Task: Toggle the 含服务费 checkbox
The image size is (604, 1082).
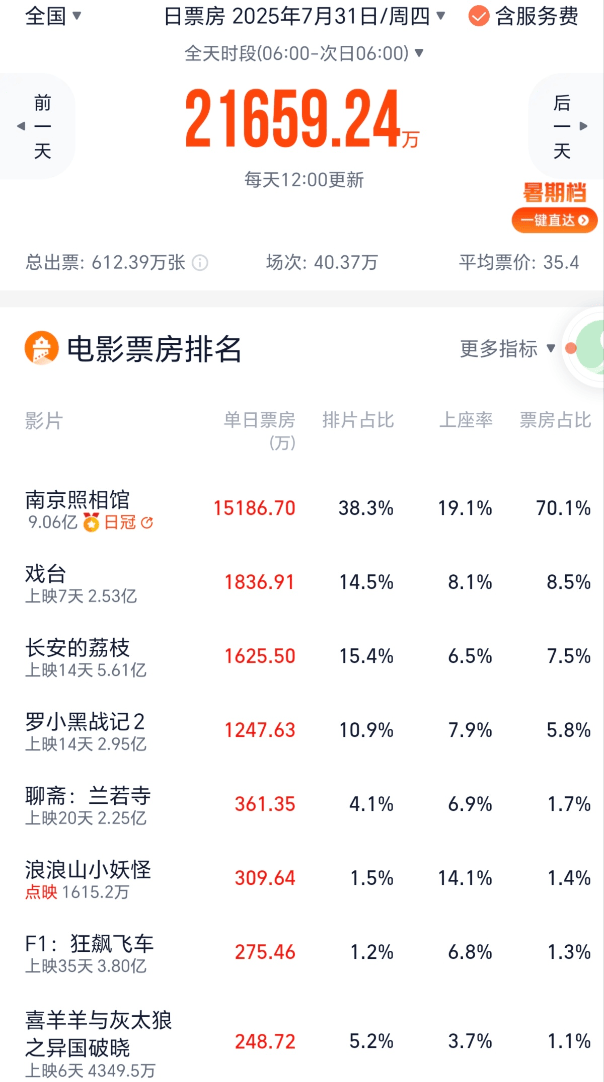Action: [x=523, y=16]
